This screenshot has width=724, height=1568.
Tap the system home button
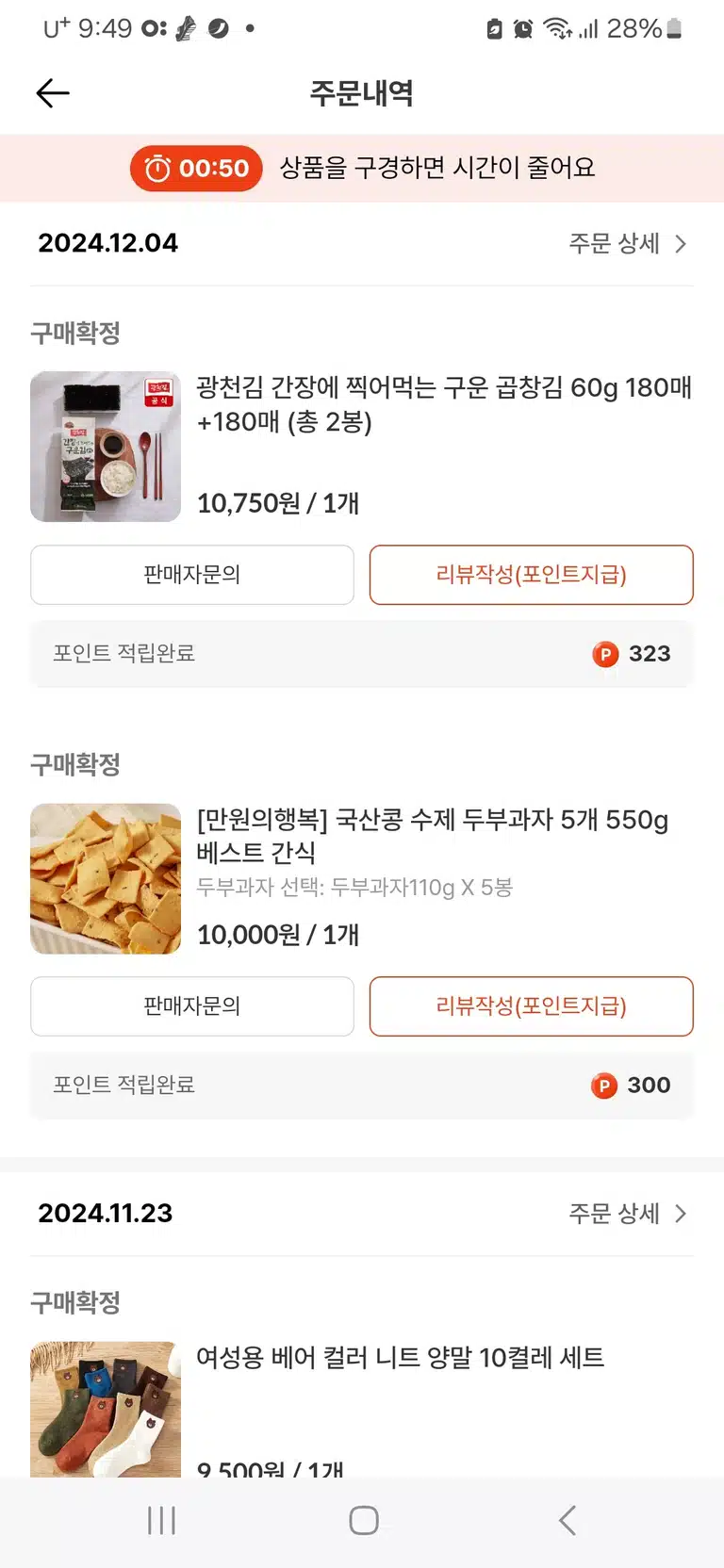363,1520
